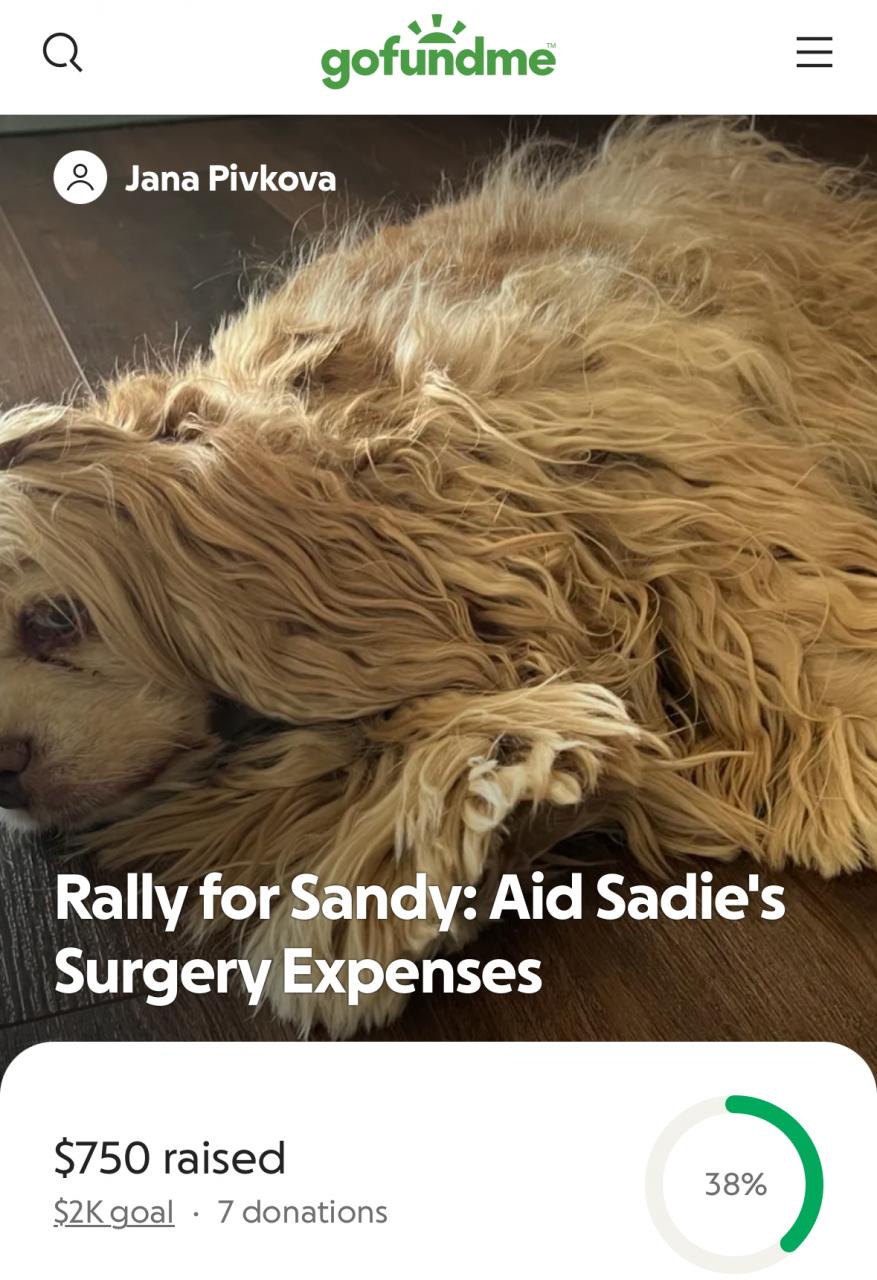Open the search icon
This screenshot has height=1280, width=877.
pyautogui.click(x=62, y=52)
